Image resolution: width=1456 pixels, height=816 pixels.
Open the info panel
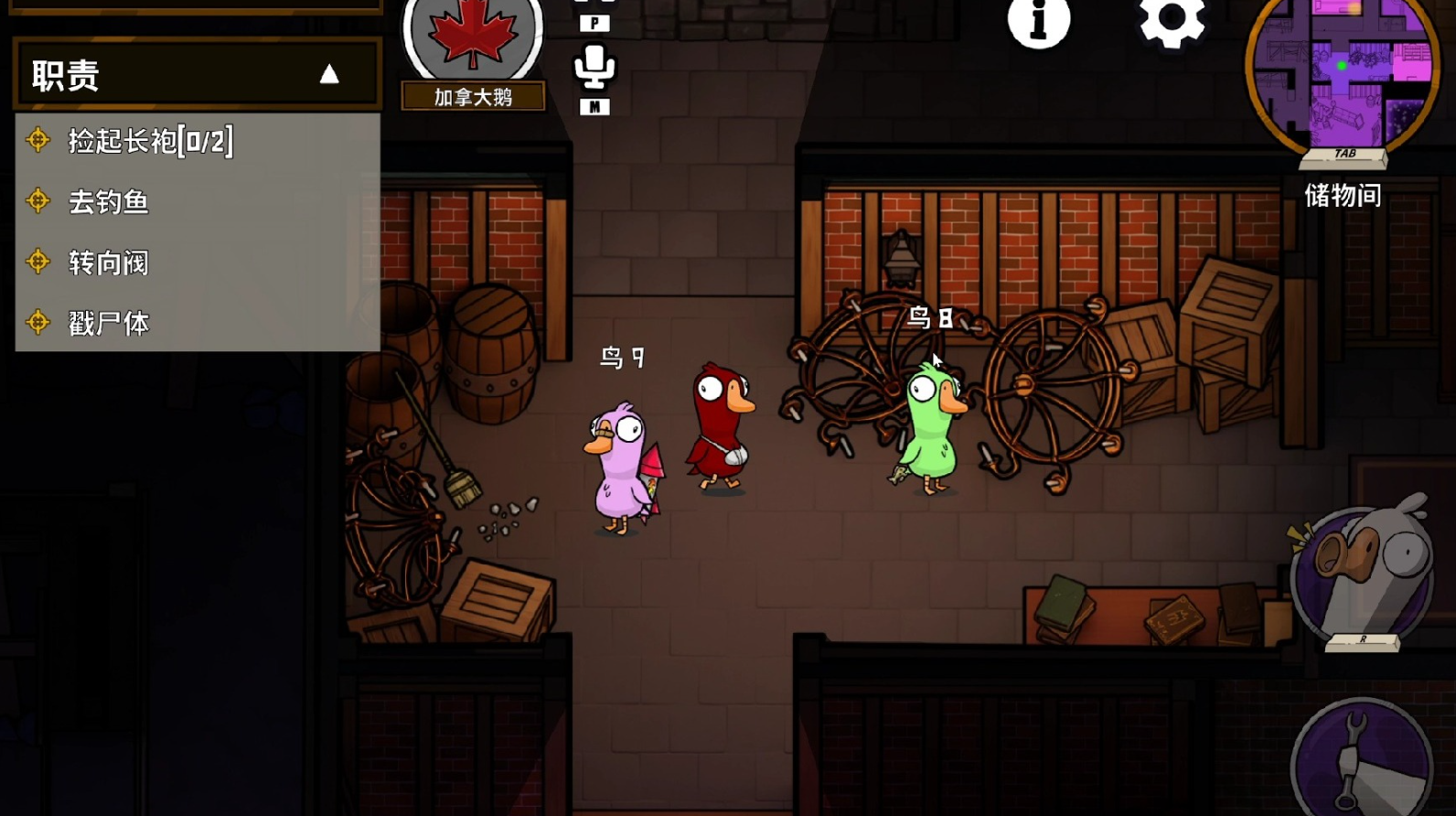click(x=1038, y=20)
